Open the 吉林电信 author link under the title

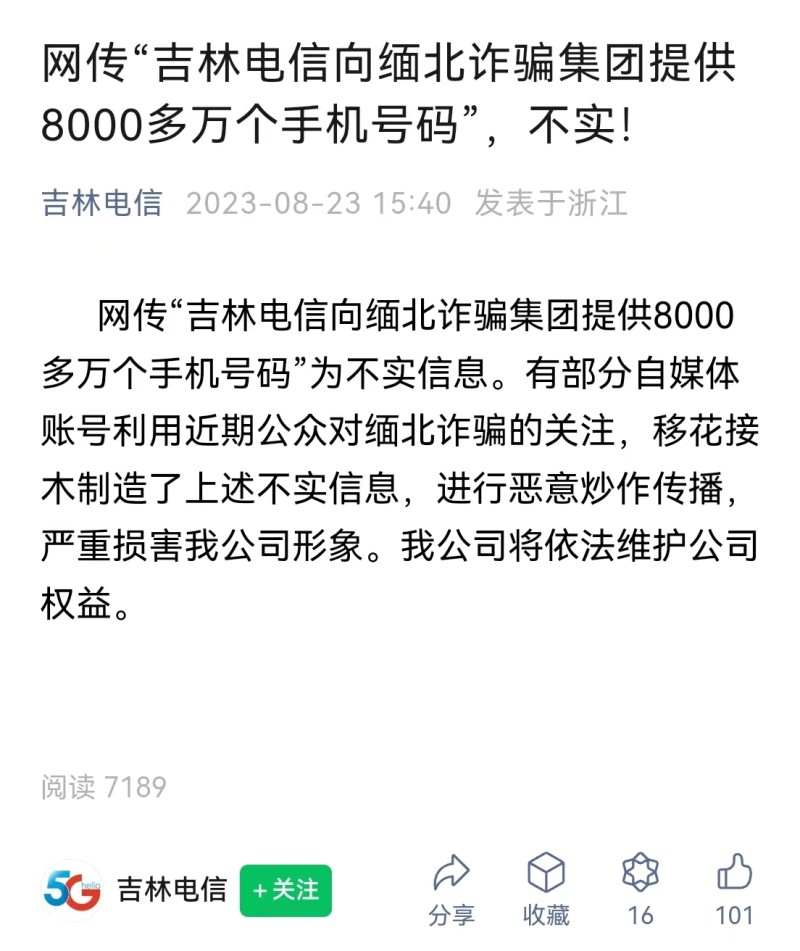pos(102,204)
